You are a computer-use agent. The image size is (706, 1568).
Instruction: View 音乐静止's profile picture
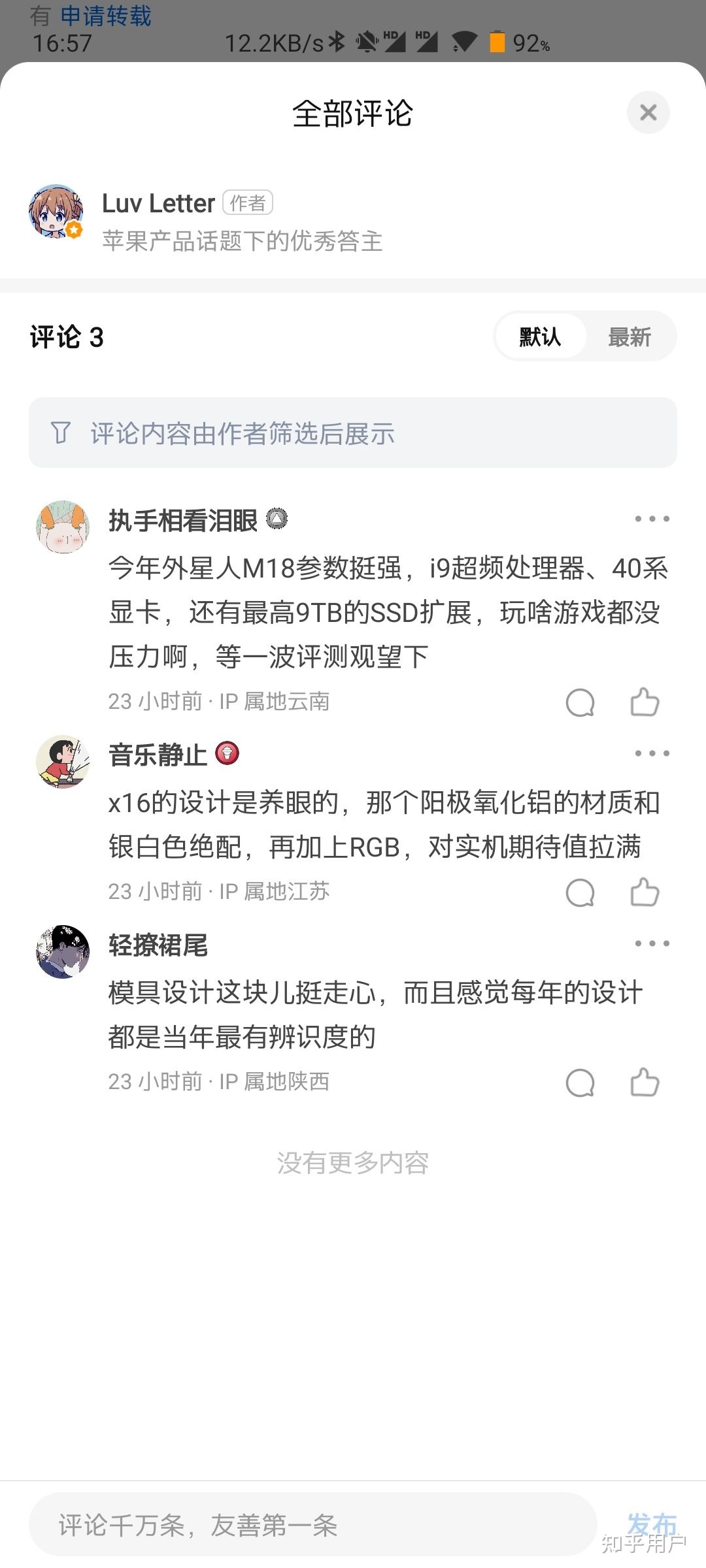click(x=63, y=762)
